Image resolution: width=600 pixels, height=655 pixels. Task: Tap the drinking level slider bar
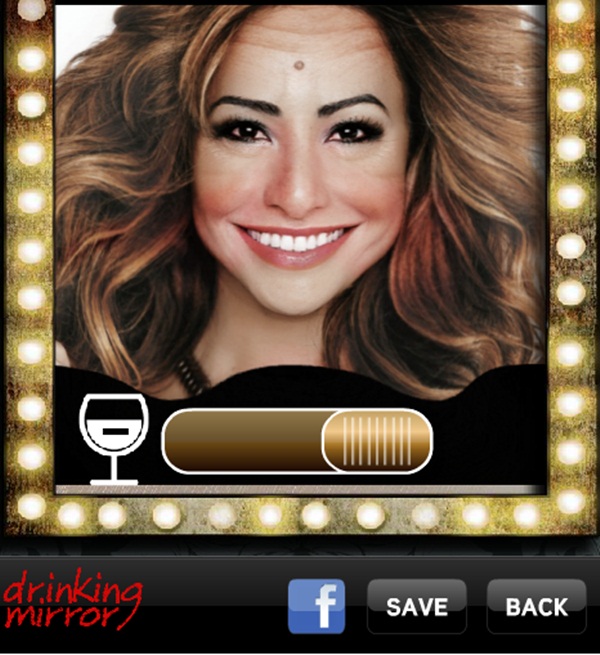[x=297, y=440]
